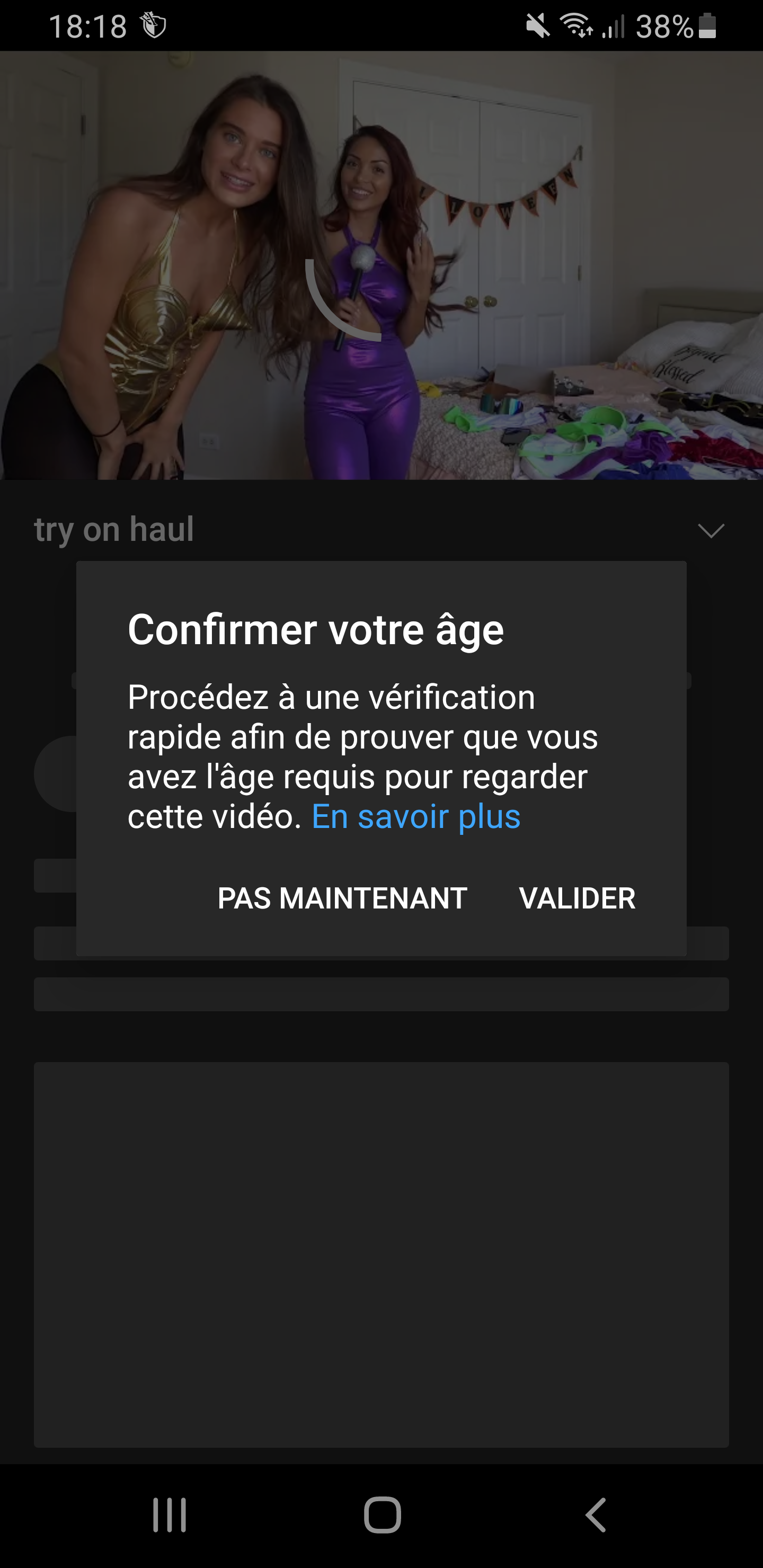Tap VALIDER to confirm your age

point(576,898)
